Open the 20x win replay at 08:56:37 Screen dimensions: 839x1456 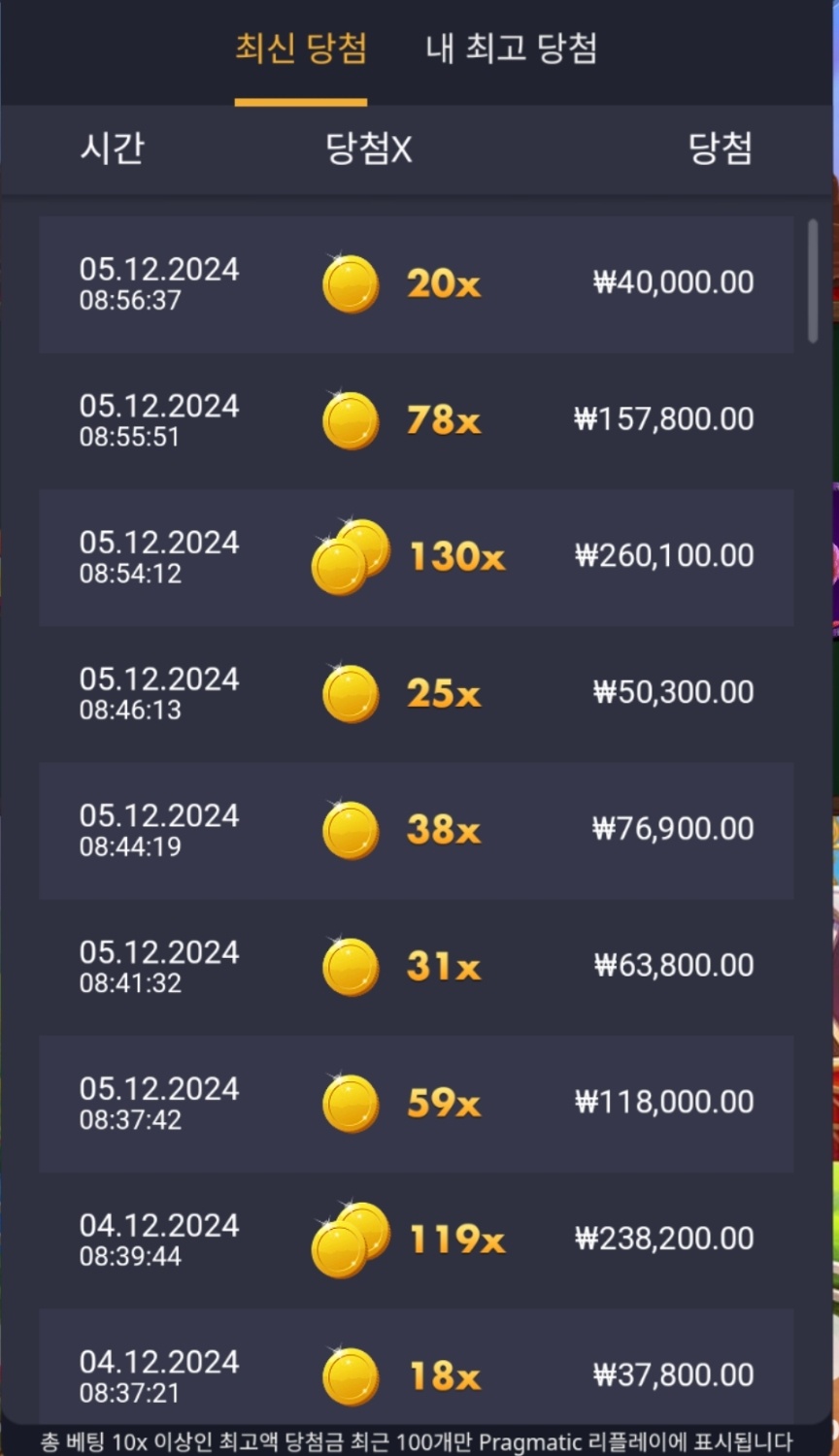click(416, 283)
